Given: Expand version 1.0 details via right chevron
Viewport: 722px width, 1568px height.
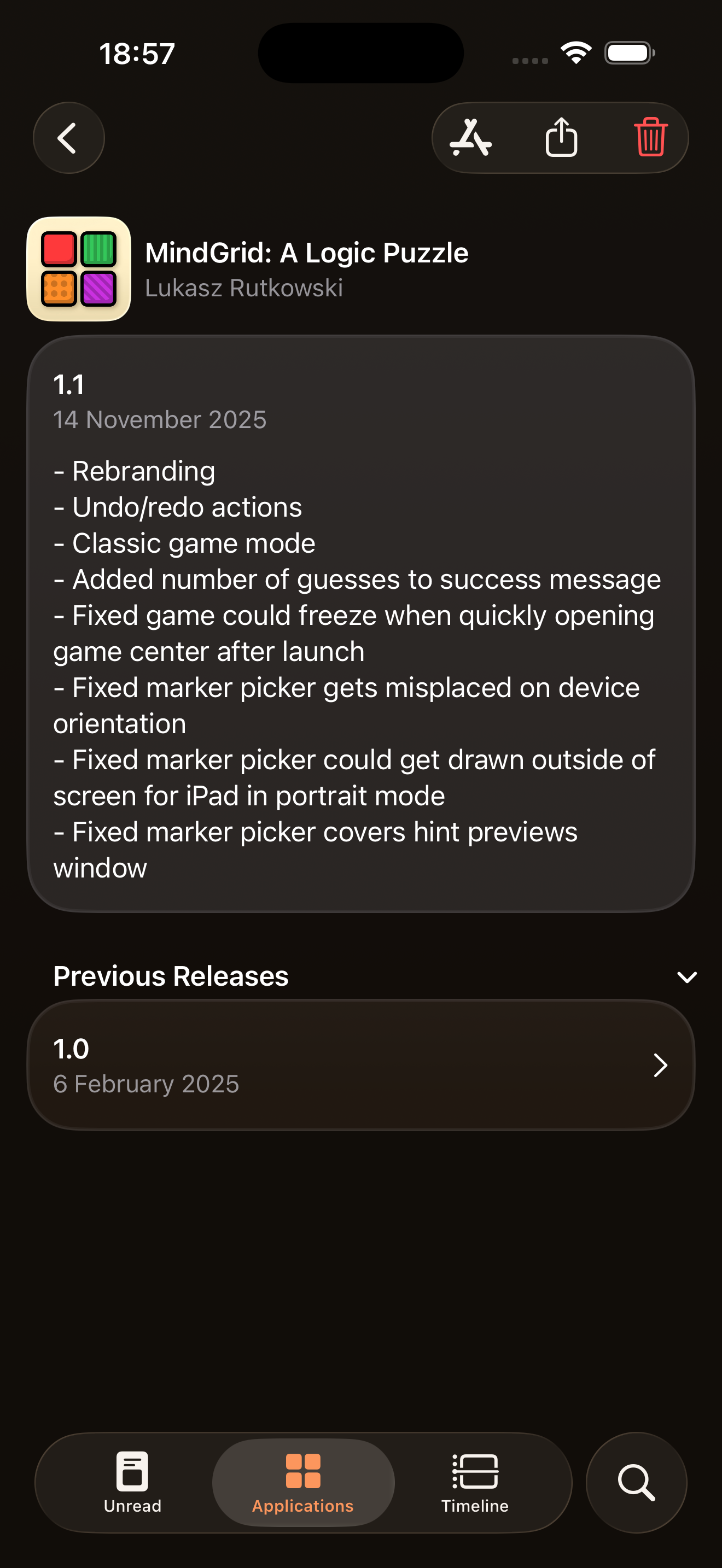Looking at the screenshot, I should pos(661,1065).
